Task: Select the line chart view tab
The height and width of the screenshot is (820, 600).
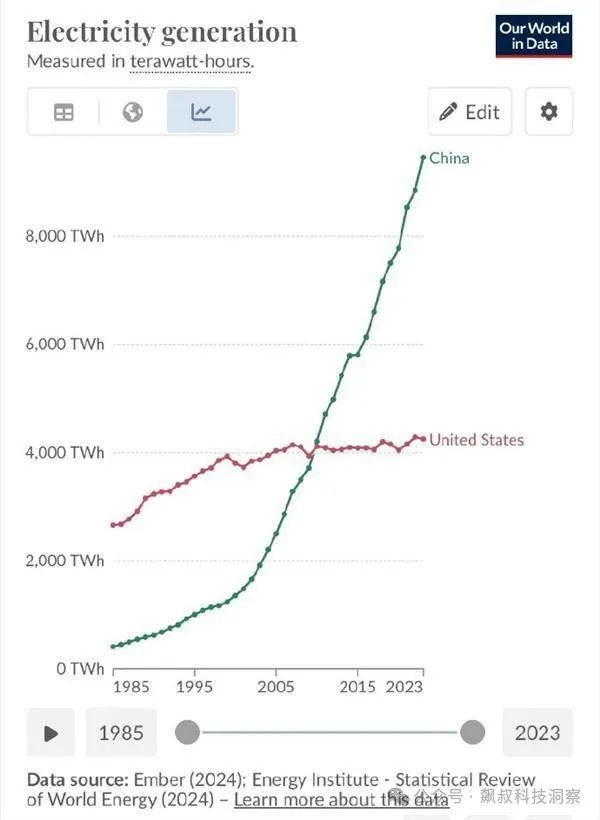Action: point(201,112)
